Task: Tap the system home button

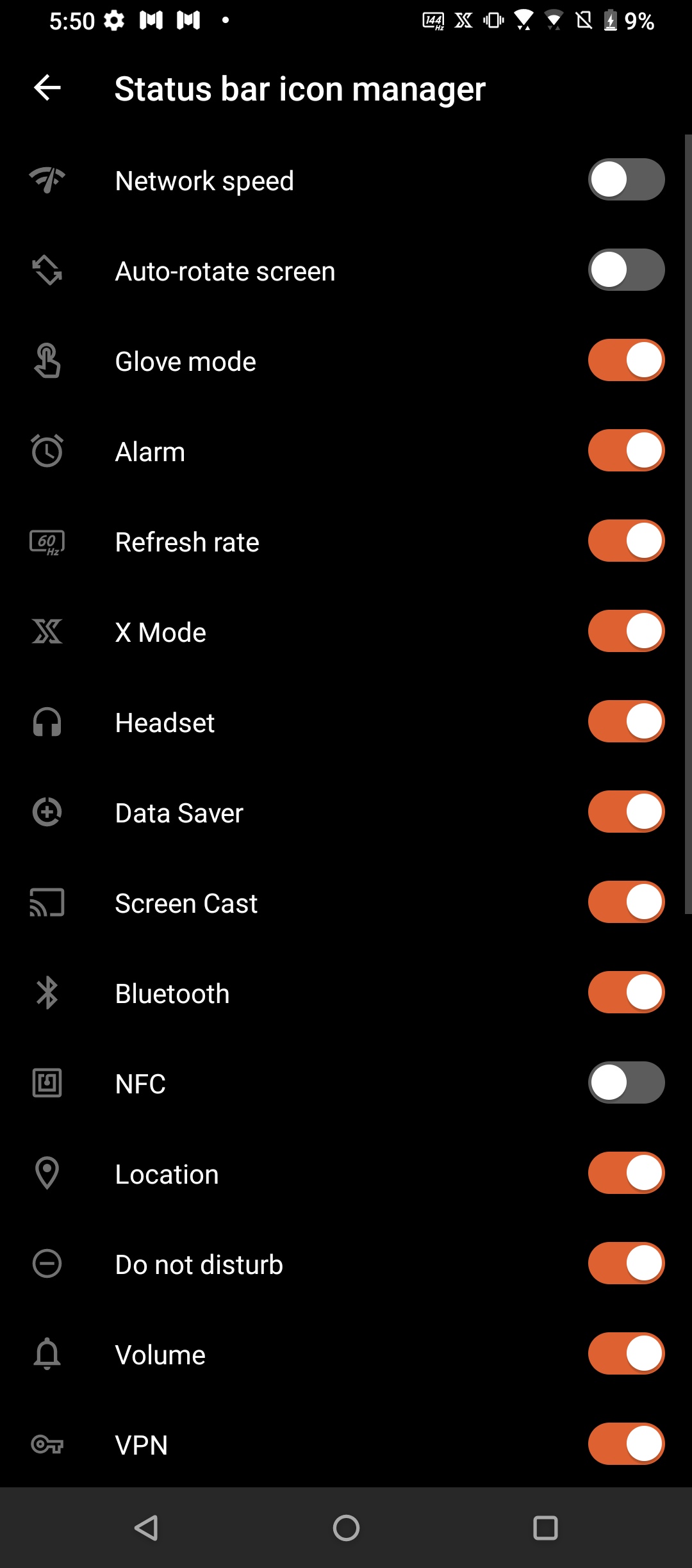Action: click(346, 1528)
